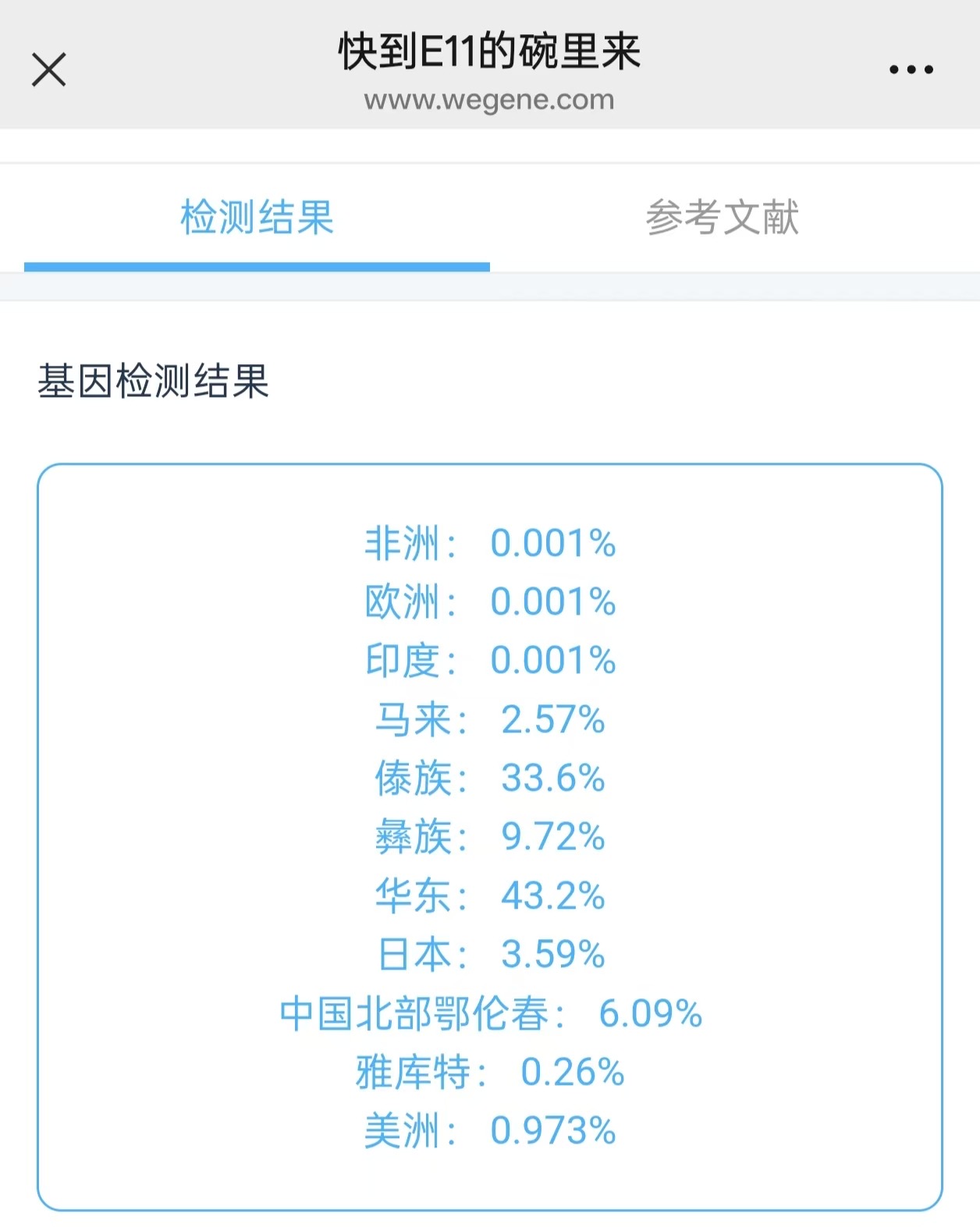The height and width of the screenshot is (1227, 980).
Task: Open the three-dot more options menu
Action: point(911,69)
